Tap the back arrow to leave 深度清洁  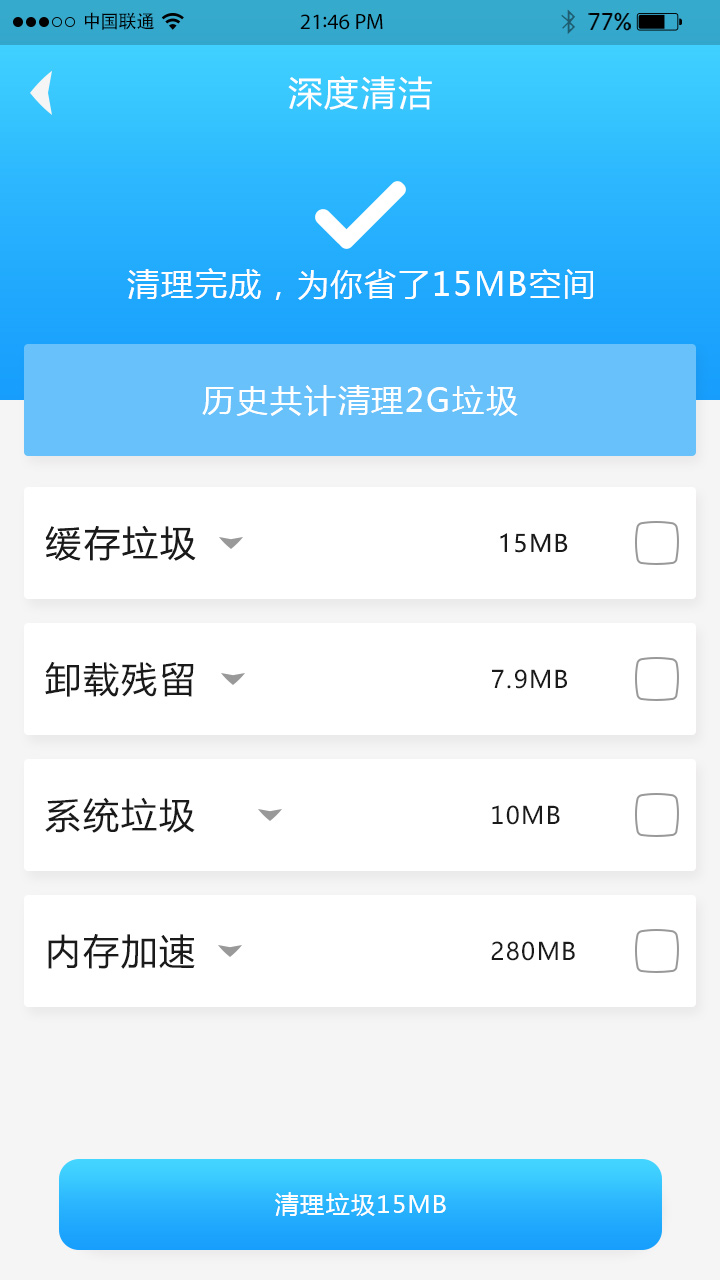[x=40, y=92]
